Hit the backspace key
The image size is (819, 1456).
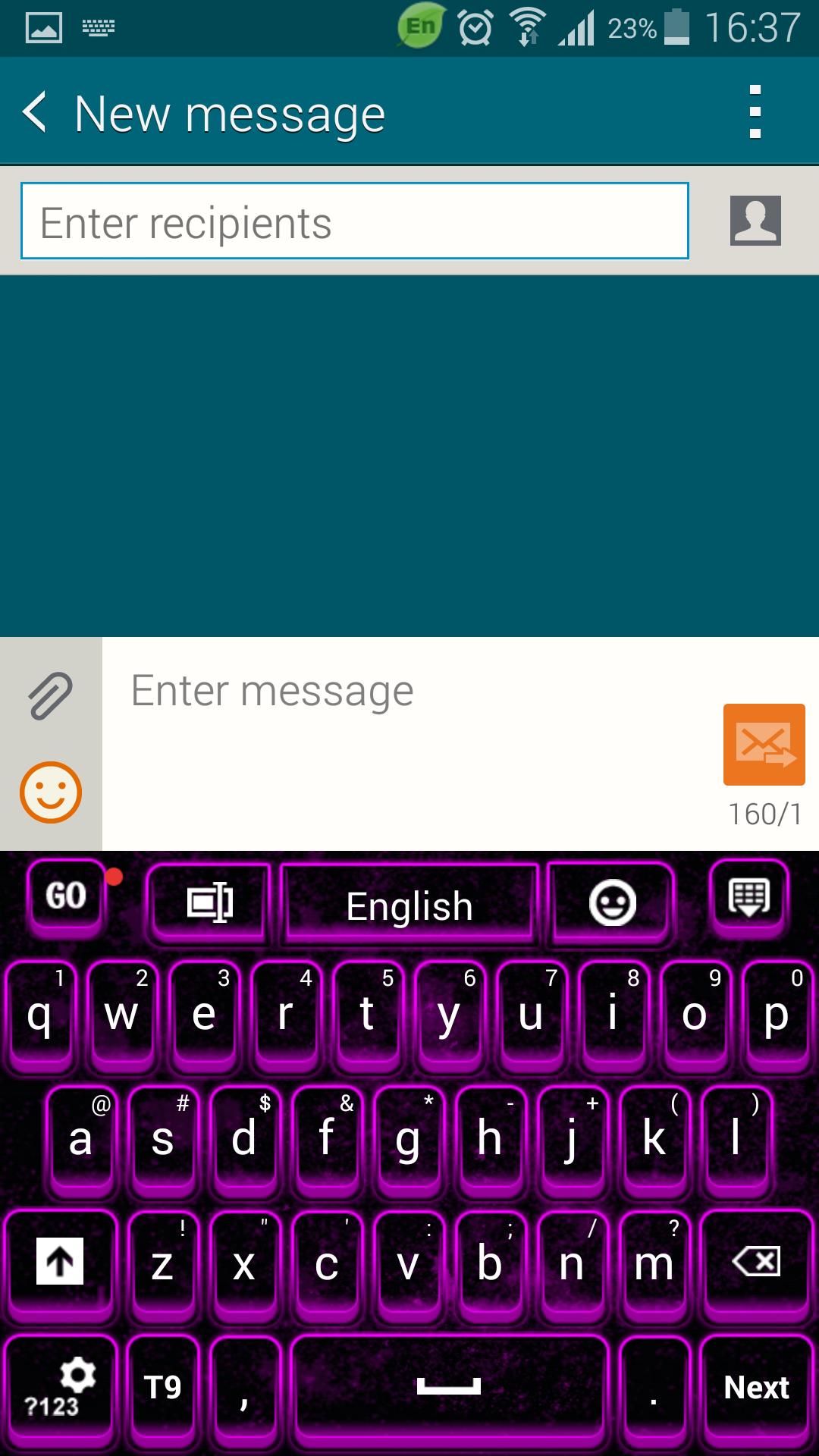click(x=756, y=1261)
